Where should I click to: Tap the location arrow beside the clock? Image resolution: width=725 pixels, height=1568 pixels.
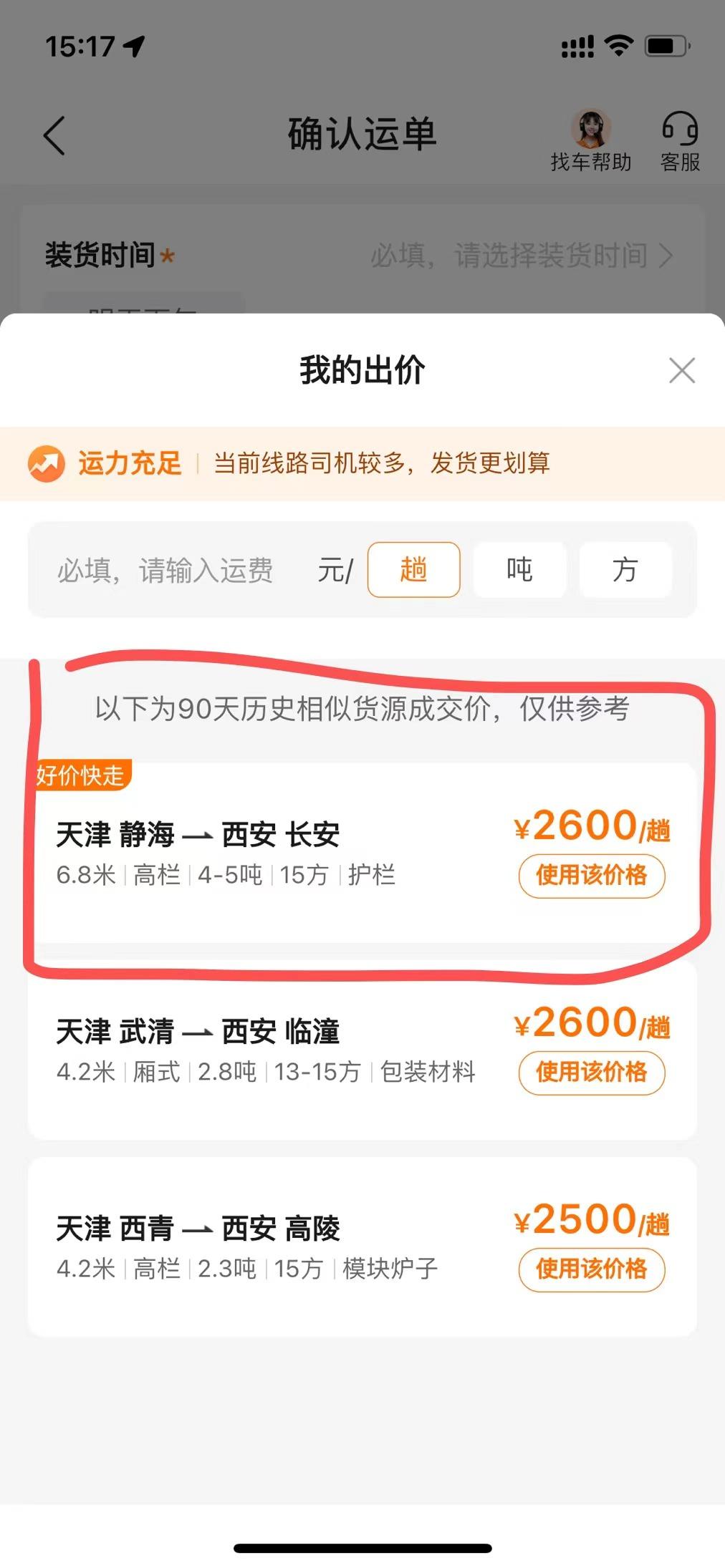point(133,44)
